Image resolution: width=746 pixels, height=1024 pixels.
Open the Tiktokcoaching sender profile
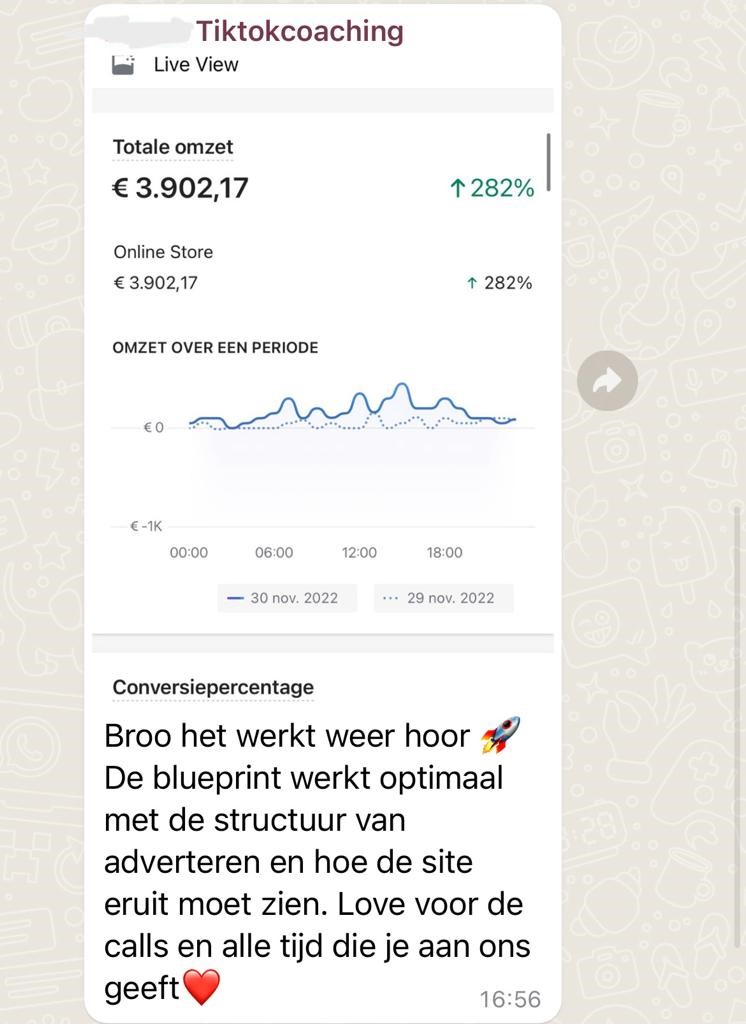pos(298,32)
